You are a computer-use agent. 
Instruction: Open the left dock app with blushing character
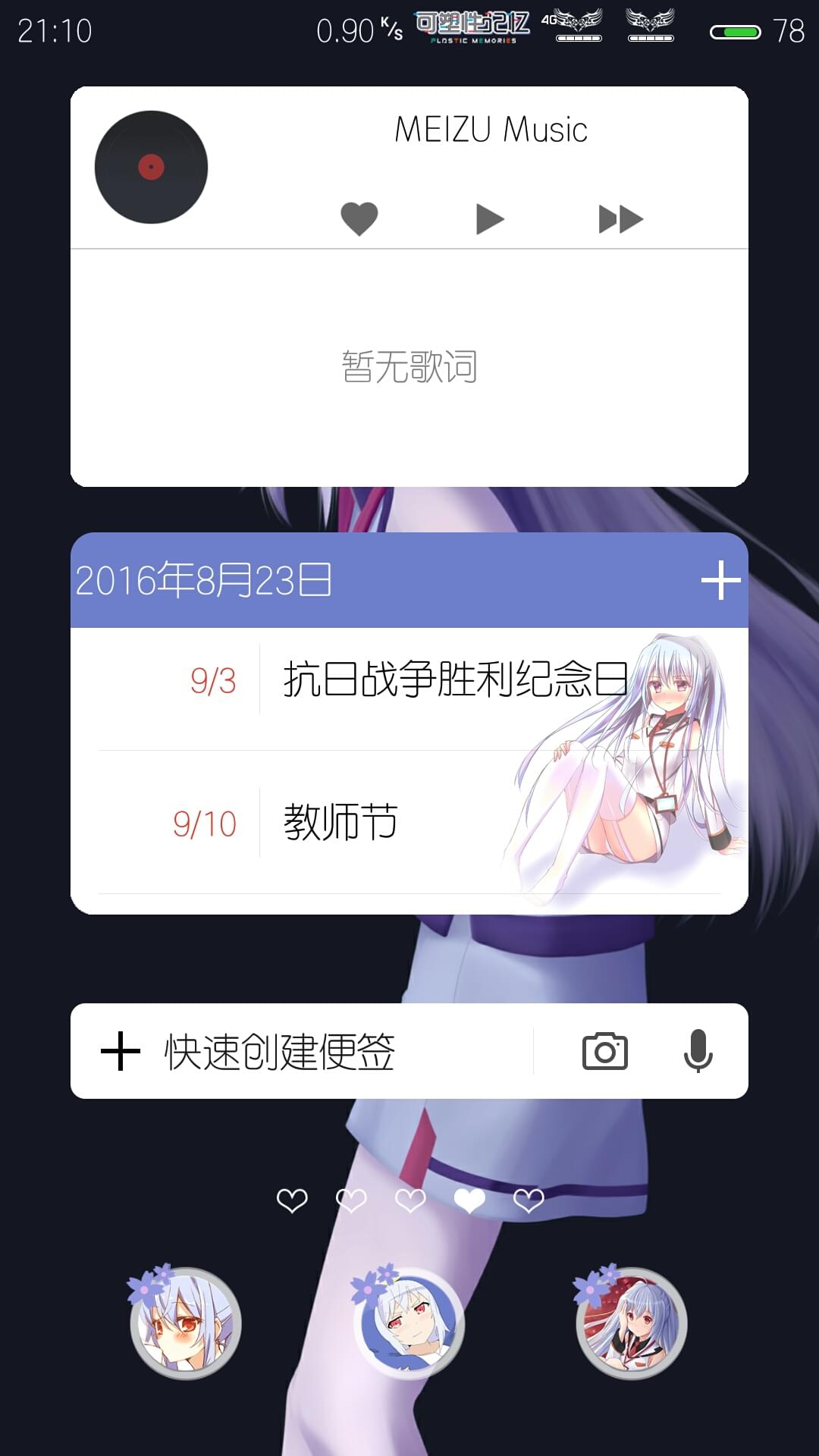click(x=184, y=1322)
